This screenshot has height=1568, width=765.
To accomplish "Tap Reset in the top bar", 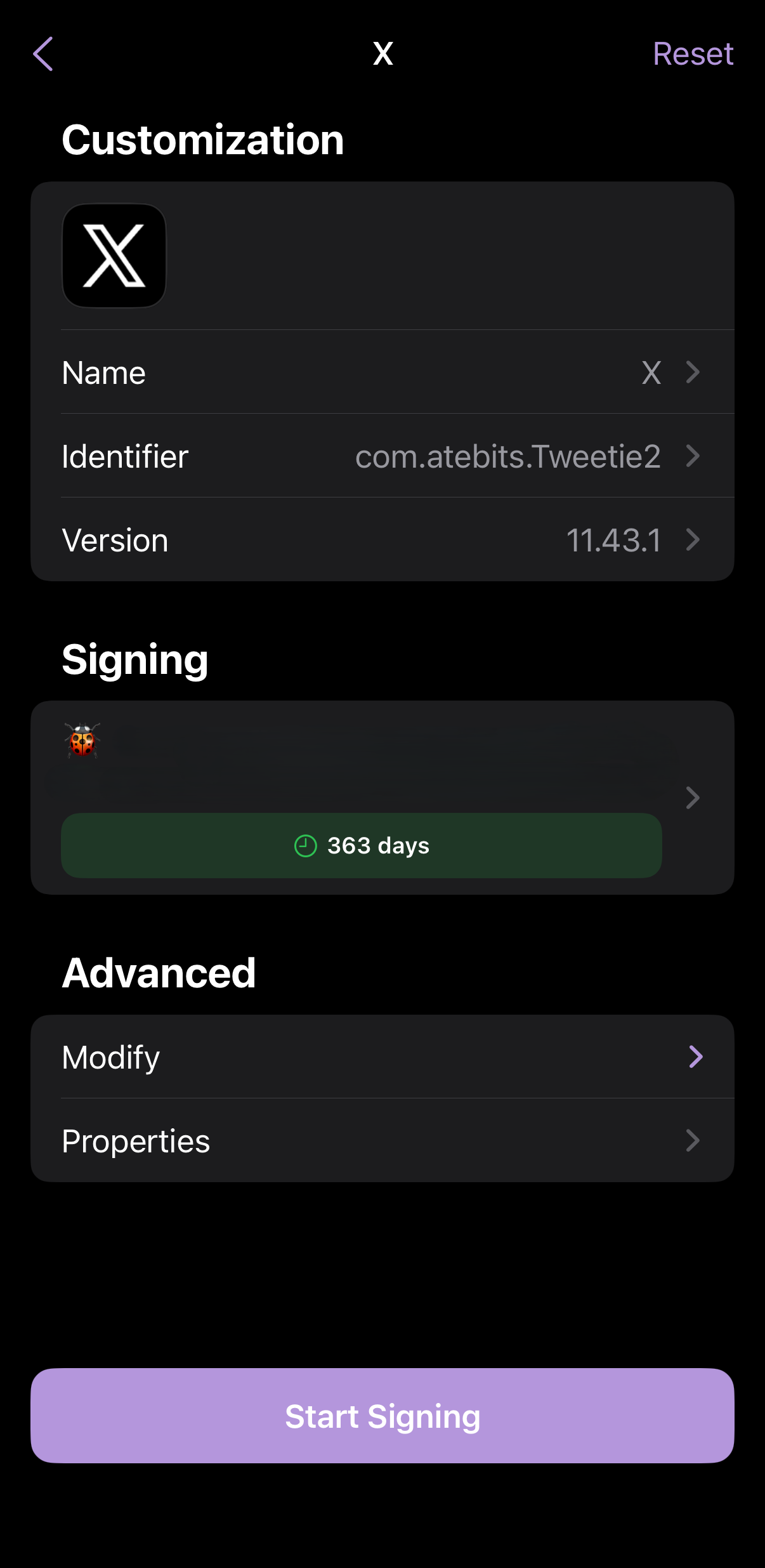I will (693, 54).
